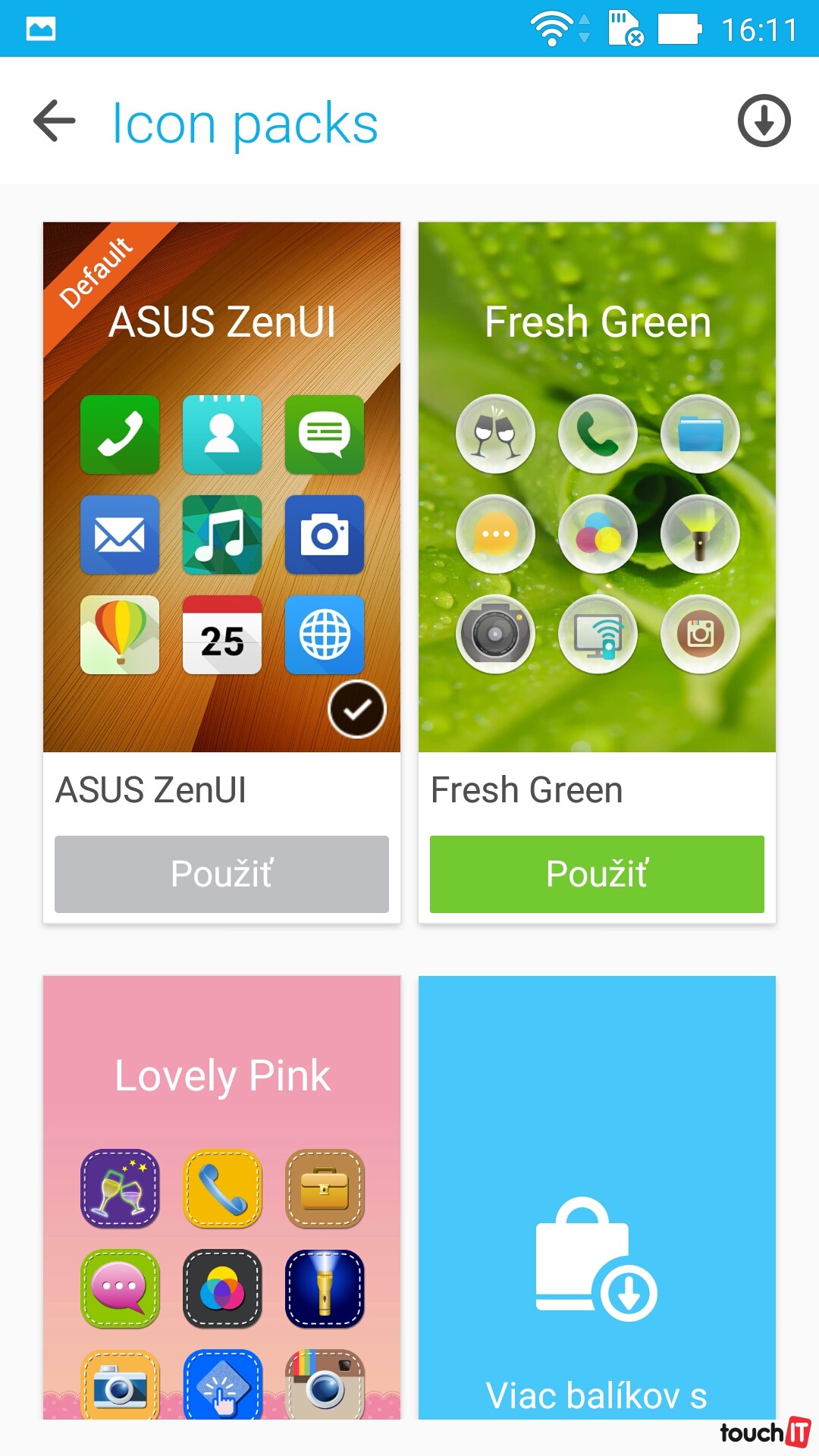Screen dimensions: 819x1456
Task: Open the ASUS ZenUI icon pack preview
Action: 221,487
